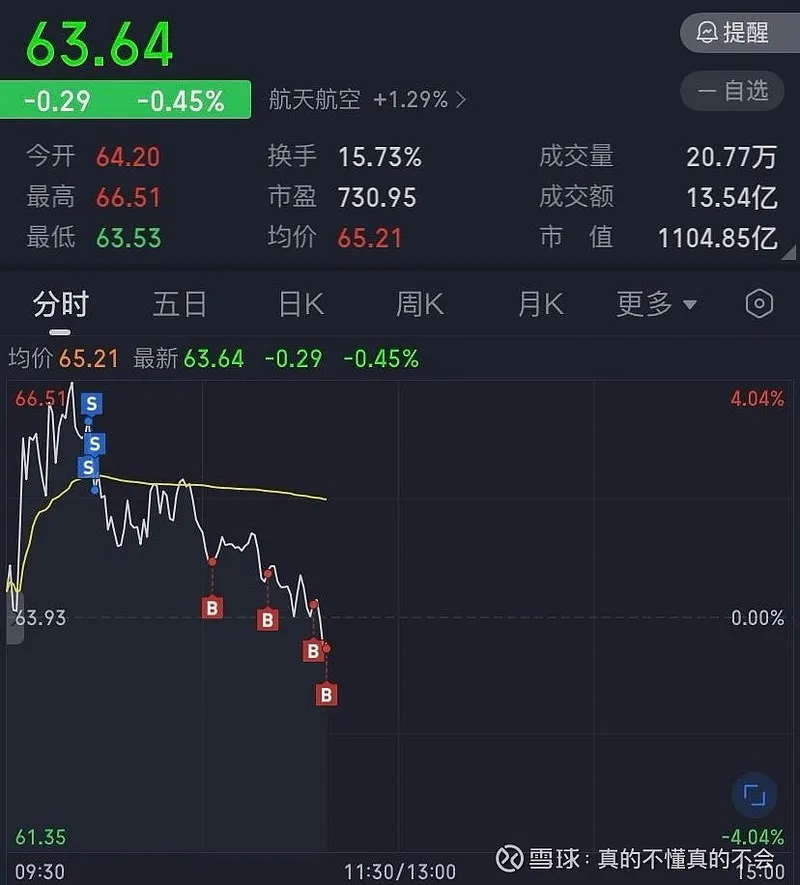Switch to the 五日 chart tab

click(180, 304)
